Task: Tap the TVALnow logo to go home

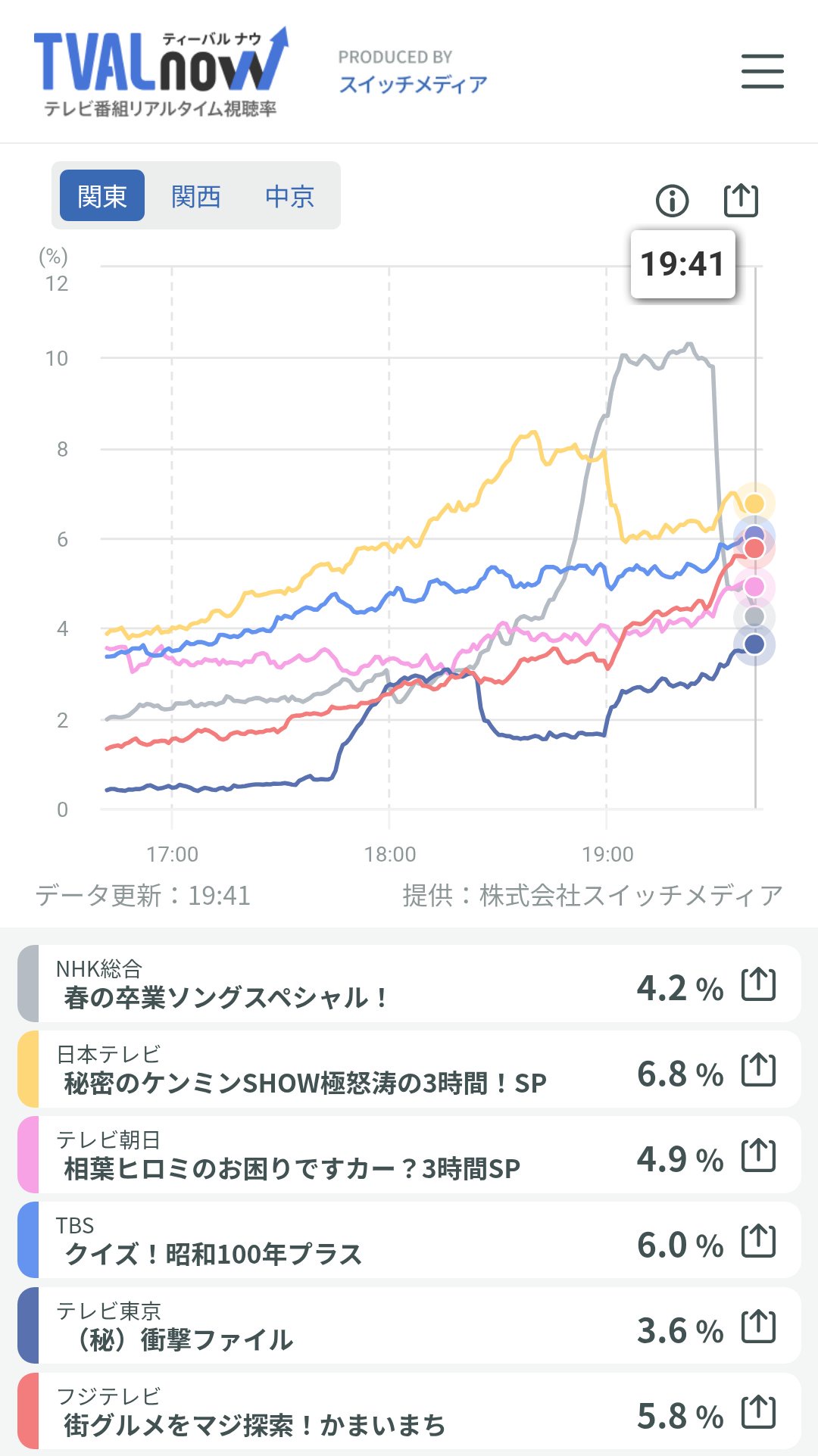Action: tap(161, 72)
